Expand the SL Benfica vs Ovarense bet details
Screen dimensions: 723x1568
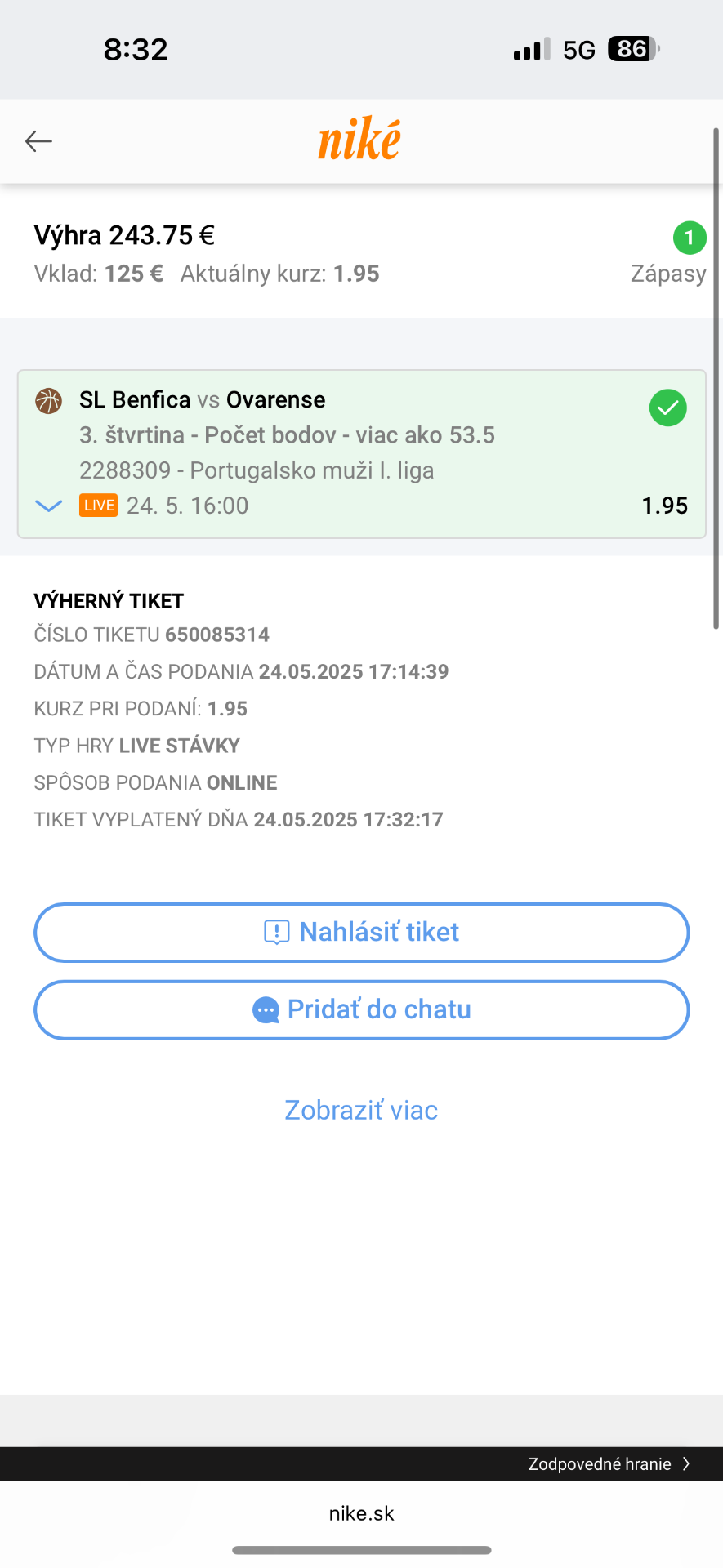tap(49, 506)
